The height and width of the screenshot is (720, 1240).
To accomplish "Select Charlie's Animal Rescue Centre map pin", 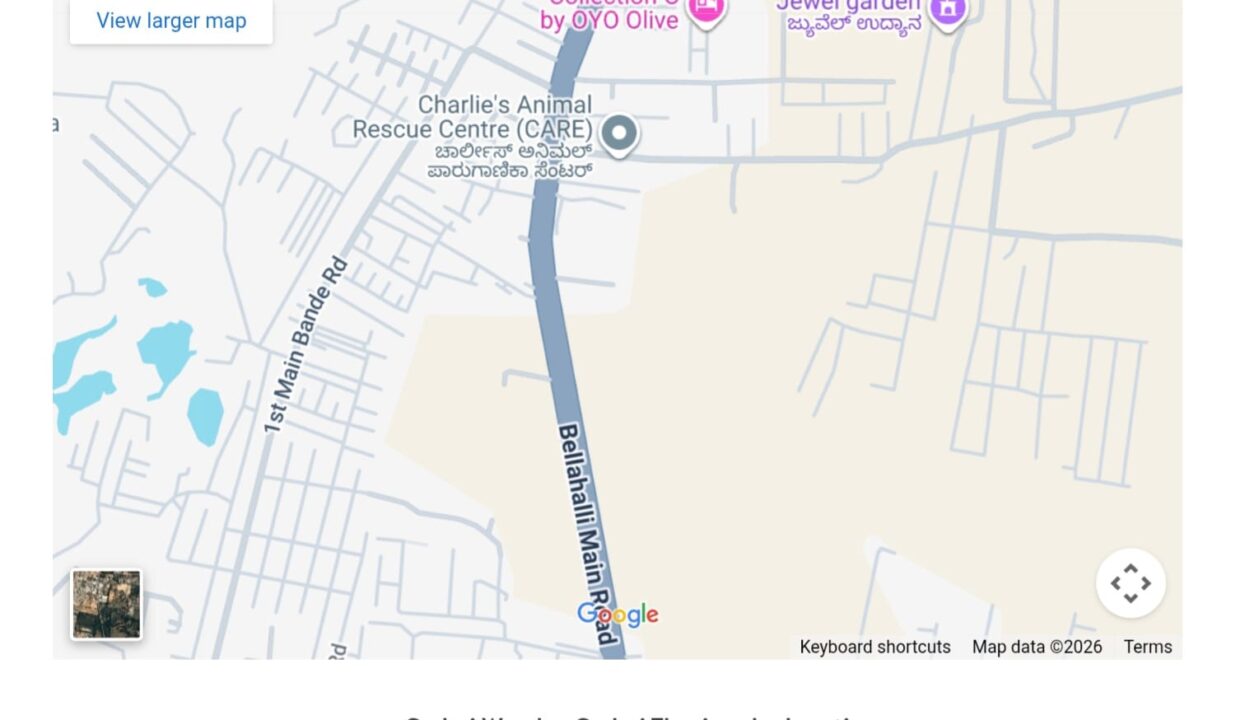I will coord(619,133).
